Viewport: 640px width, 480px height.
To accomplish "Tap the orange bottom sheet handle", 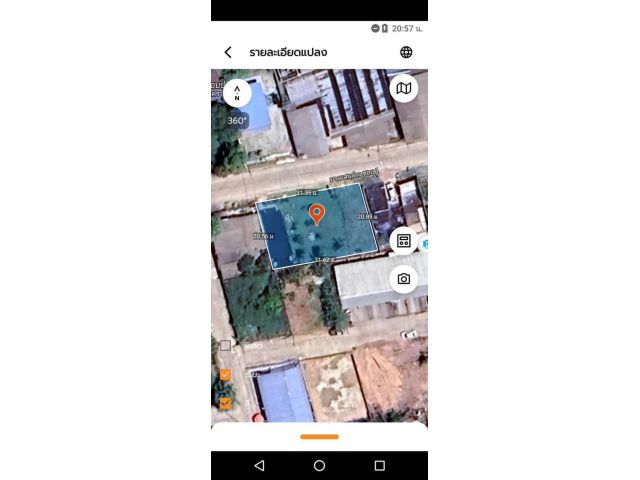I will (319, 436).
